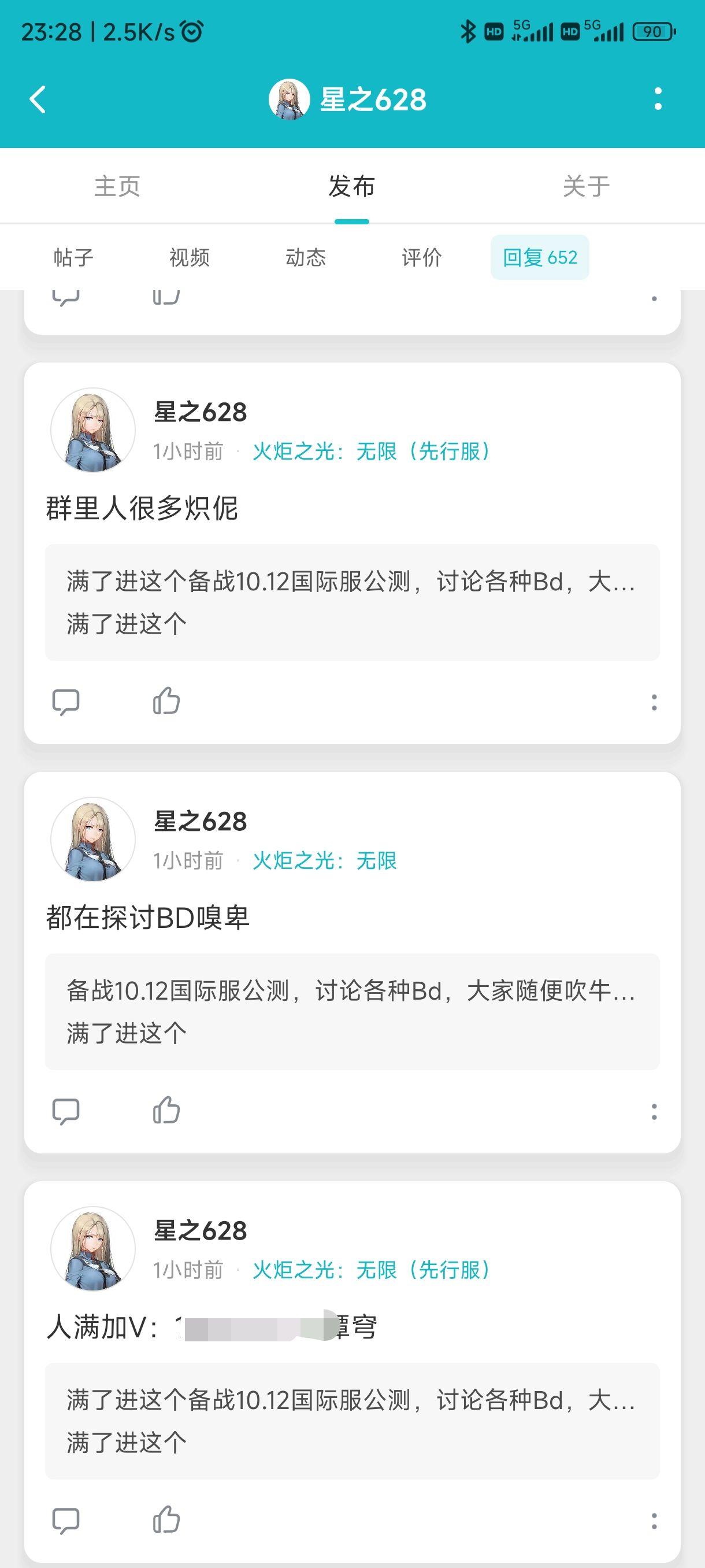Open more options for 群里人很多炽伲 reply
Screen dimensions: 705x1568
coord(654,702)
